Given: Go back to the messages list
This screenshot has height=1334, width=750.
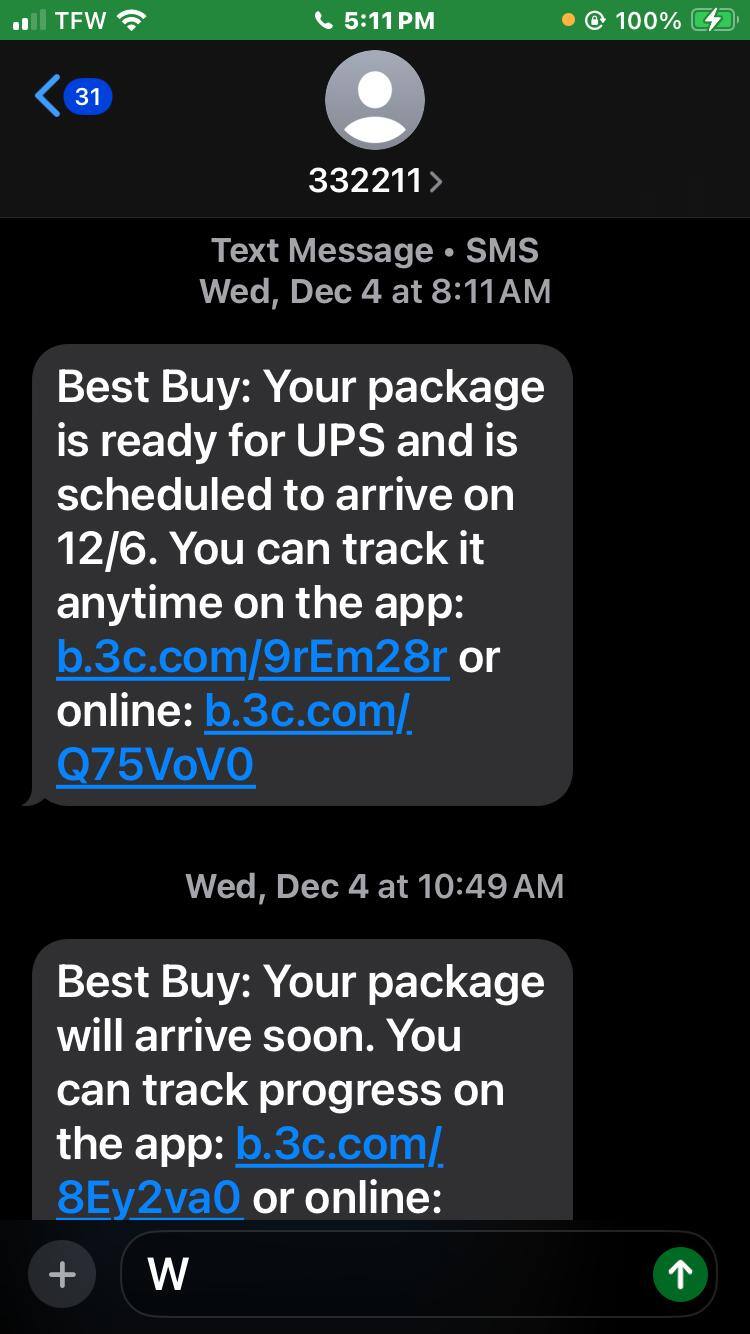Looking at the screenshot, I should pos(73,97).
